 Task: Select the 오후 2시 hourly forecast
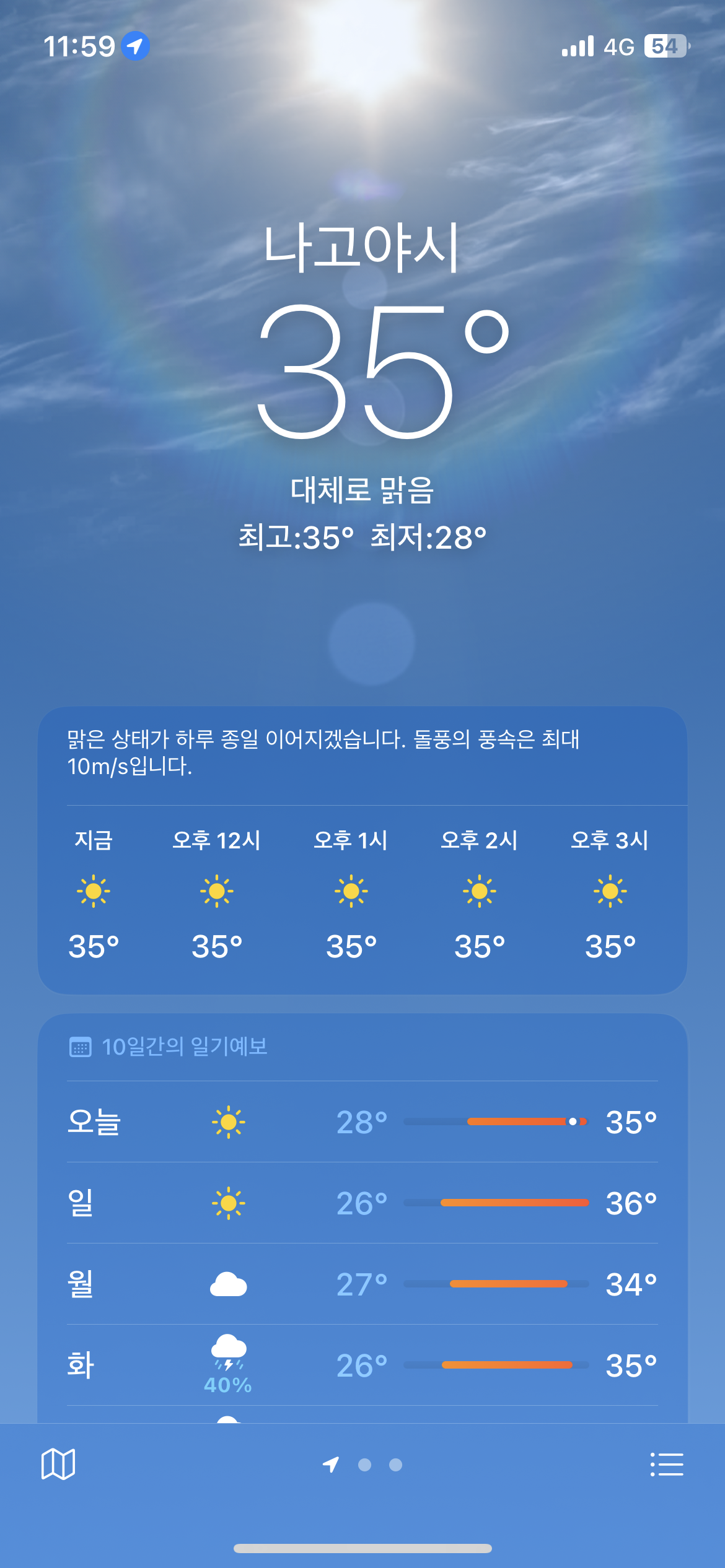[479, 894]
